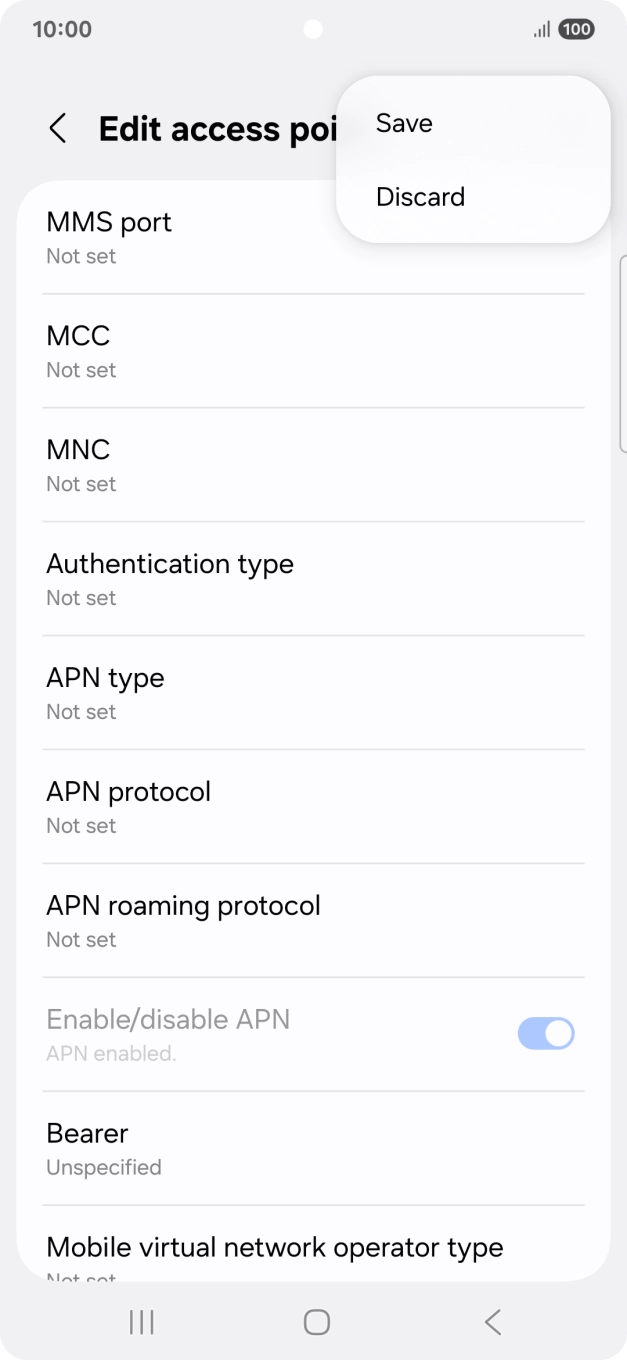Choose Discard in the popup menu
Viewport: 627px width, 1360px height.
tap(420, 197)
